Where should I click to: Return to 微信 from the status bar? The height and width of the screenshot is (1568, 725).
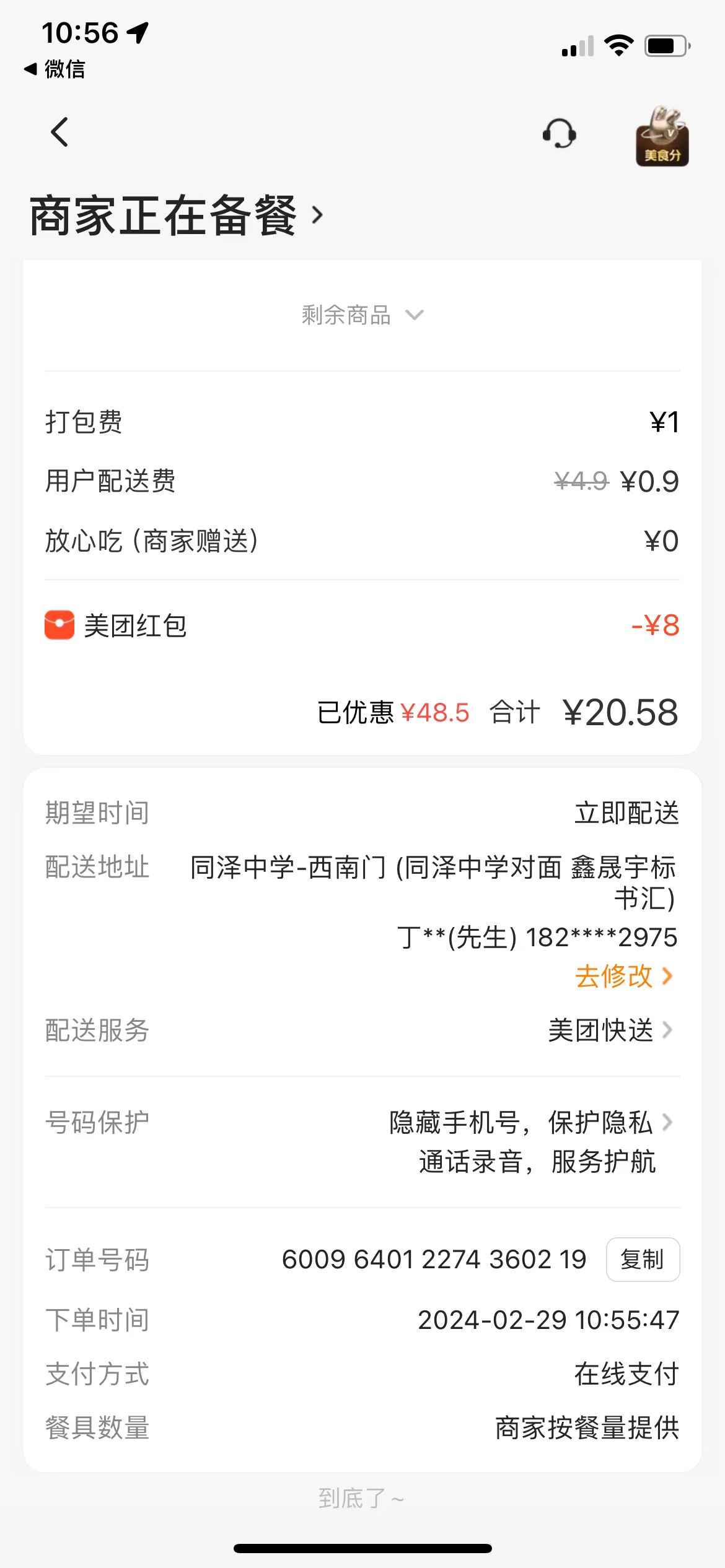55,69
